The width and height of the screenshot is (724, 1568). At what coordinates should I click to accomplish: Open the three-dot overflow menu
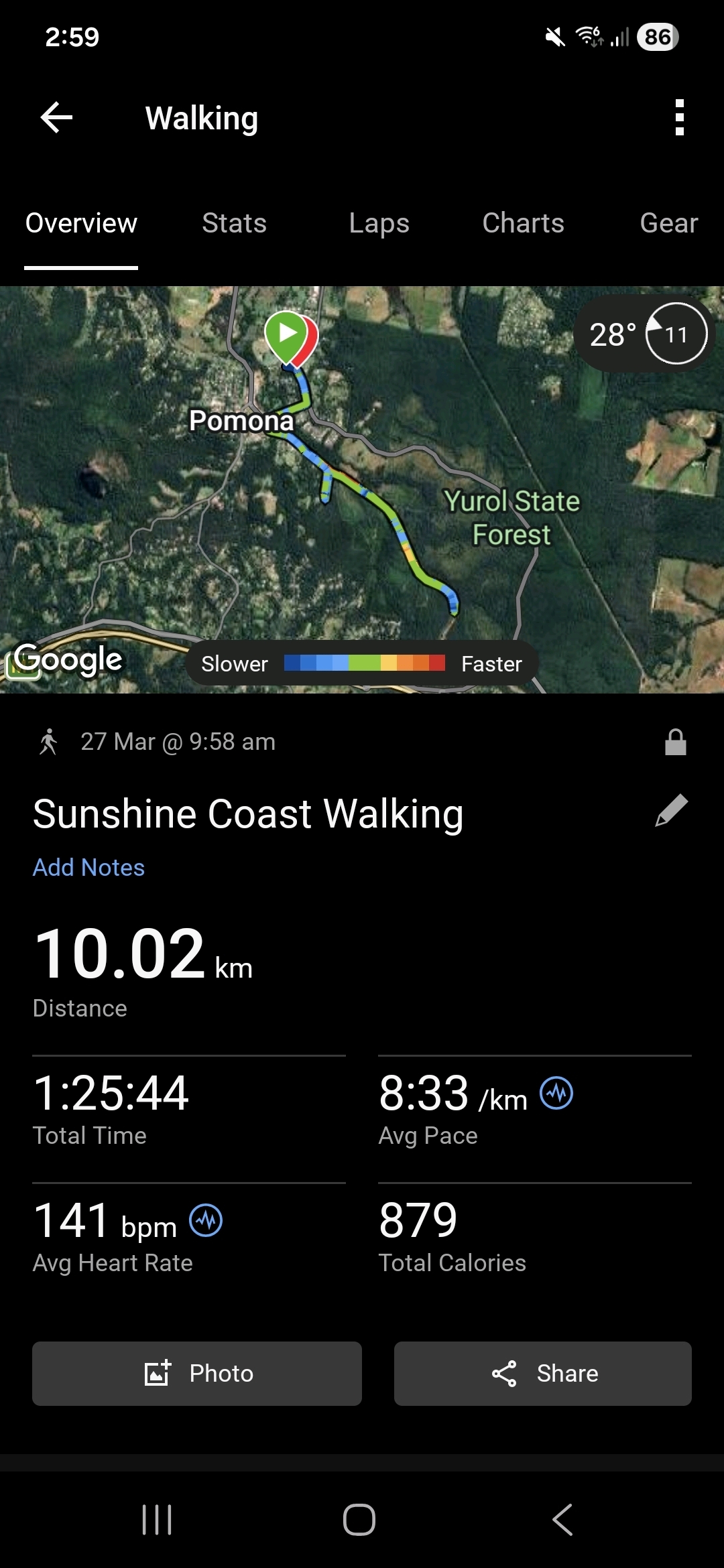pos(679,118)
